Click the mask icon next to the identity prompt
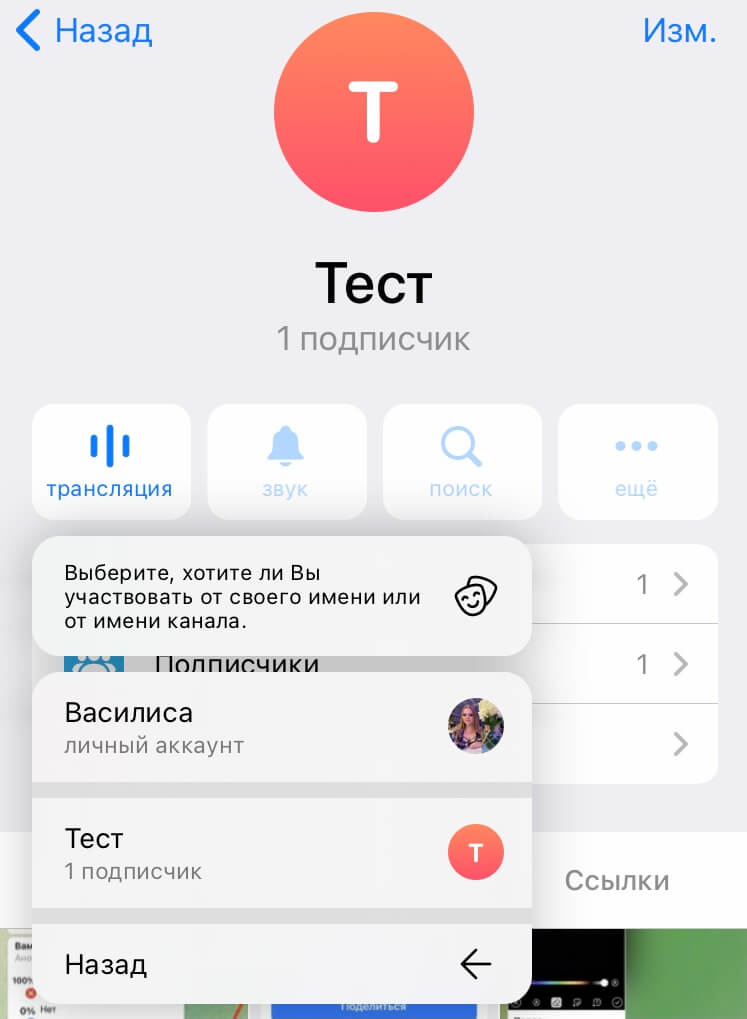Viewport: 747px width, 1019px height. (477, 594)
